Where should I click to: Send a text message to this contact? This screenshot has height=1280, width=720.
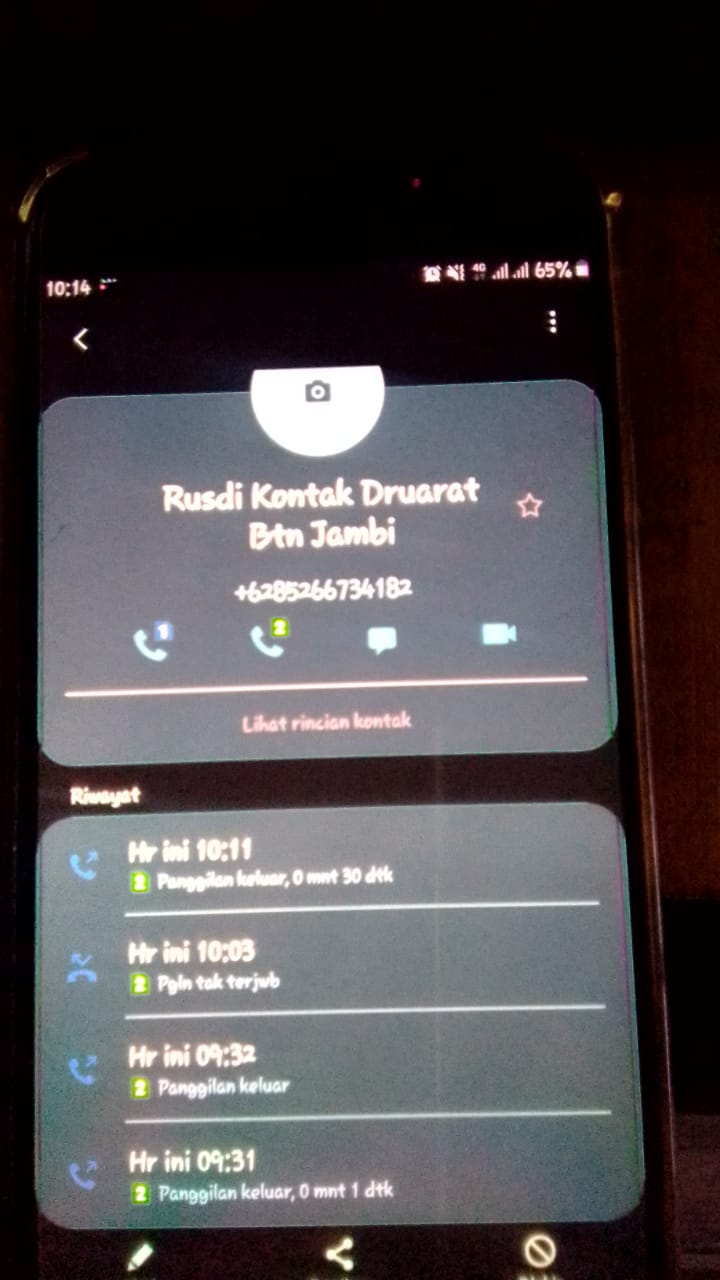382,639
